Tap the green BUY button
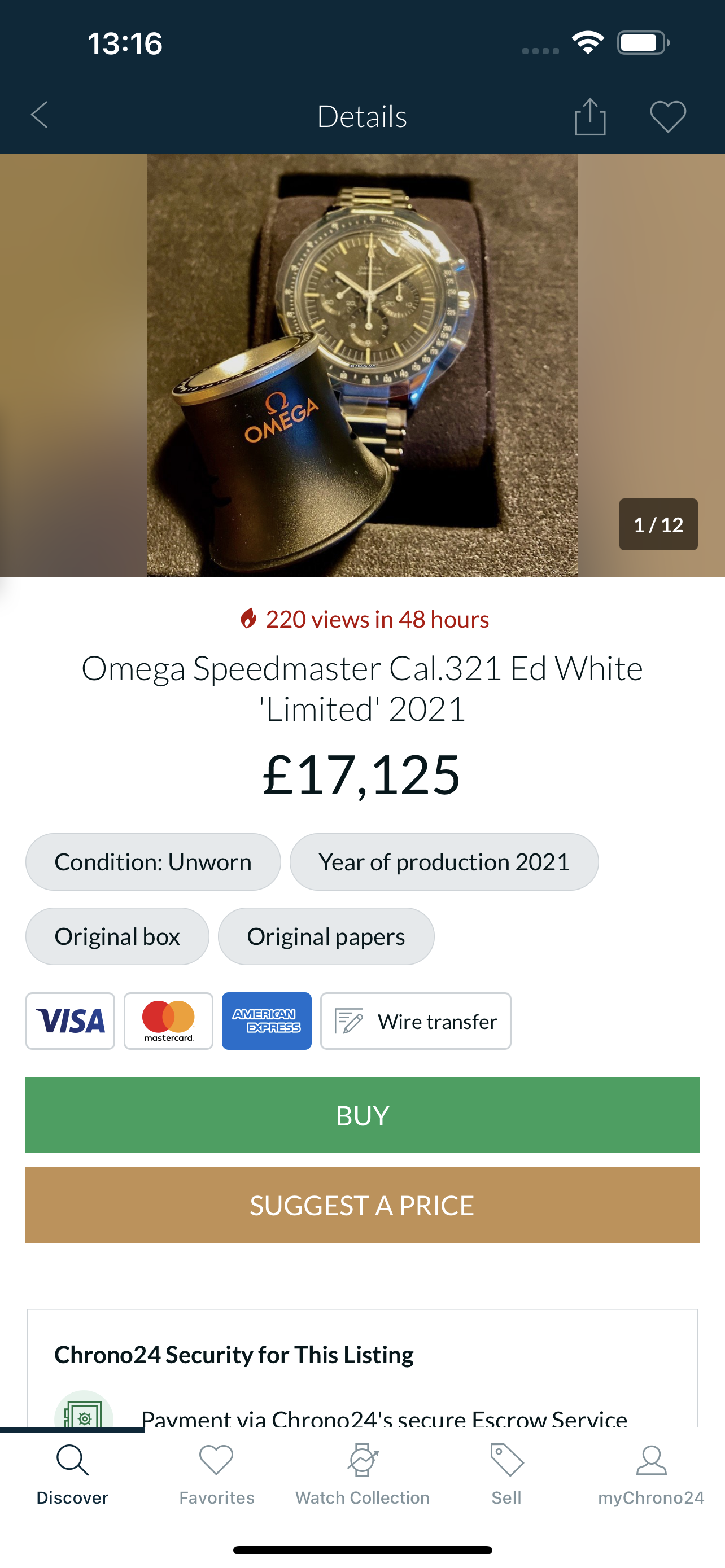The width and height of the screenshot is (725, 1568). (x=361, y=1115)
